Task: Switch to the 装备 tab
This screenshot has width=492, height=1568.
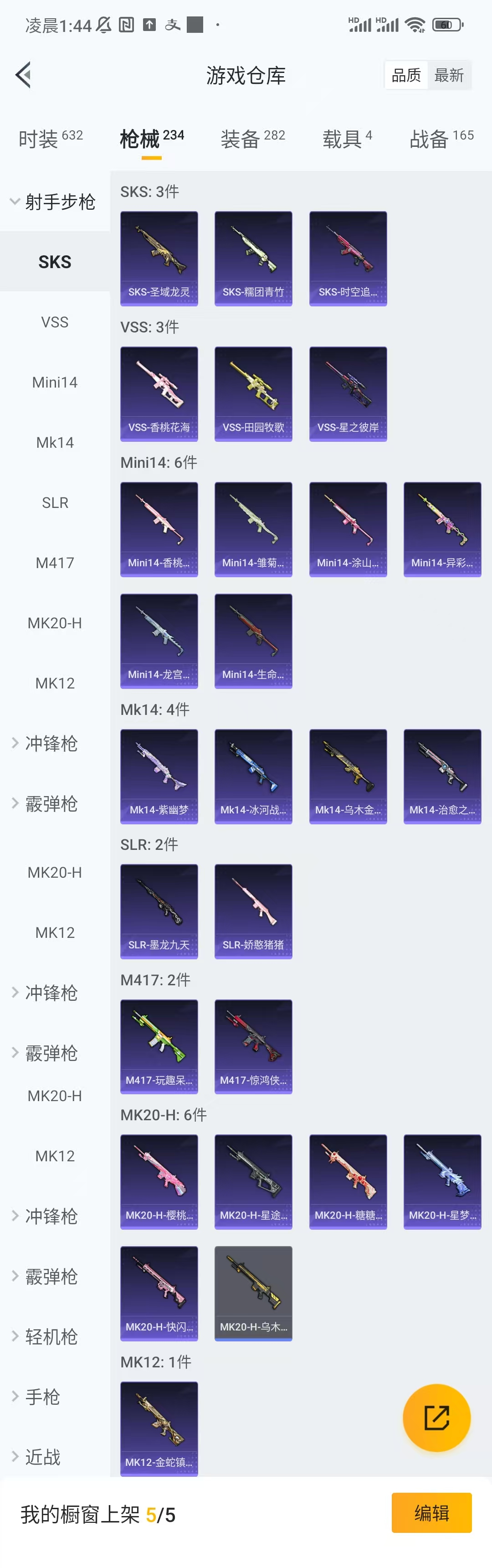Action: coord(252,139)
